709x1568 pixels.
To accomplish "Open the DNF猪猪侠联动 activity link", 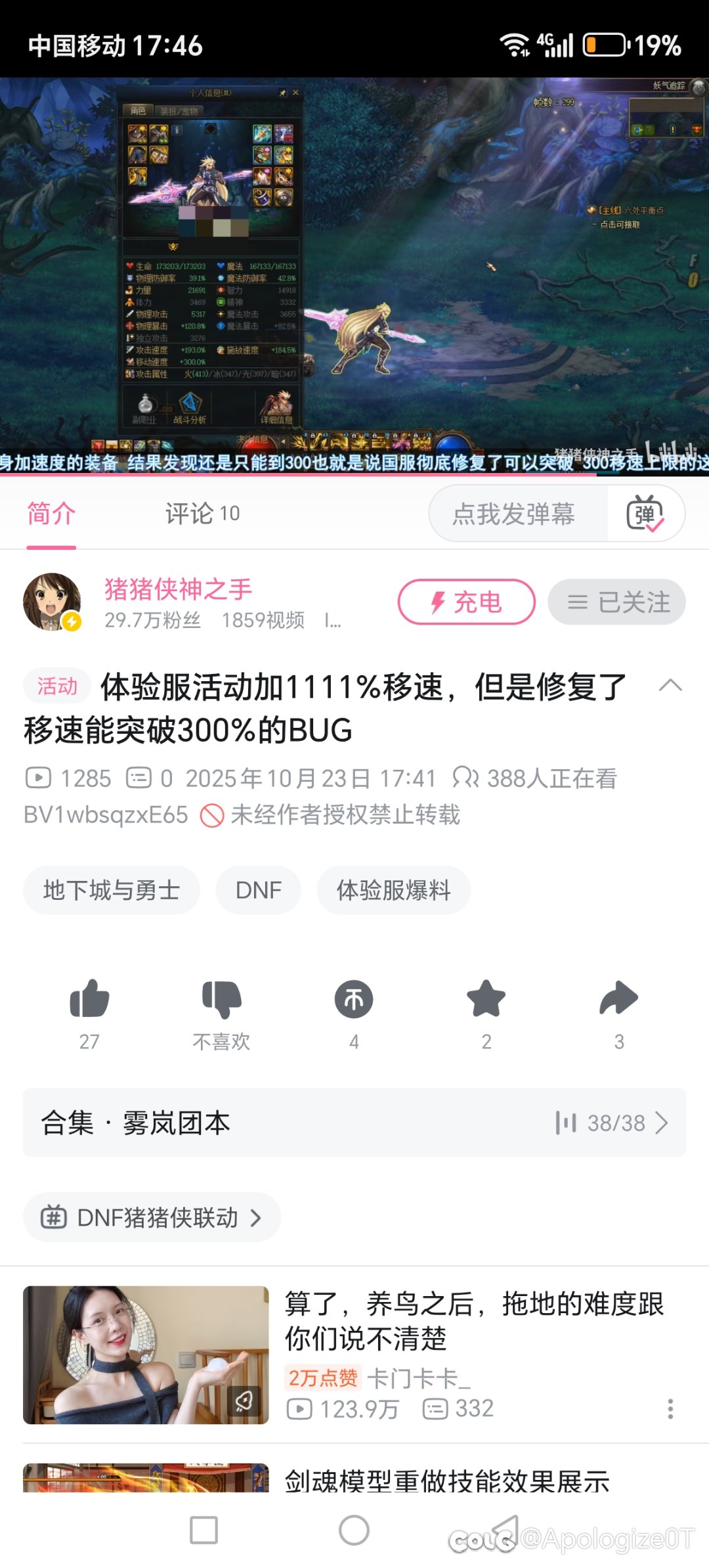I will point(152,1217).
